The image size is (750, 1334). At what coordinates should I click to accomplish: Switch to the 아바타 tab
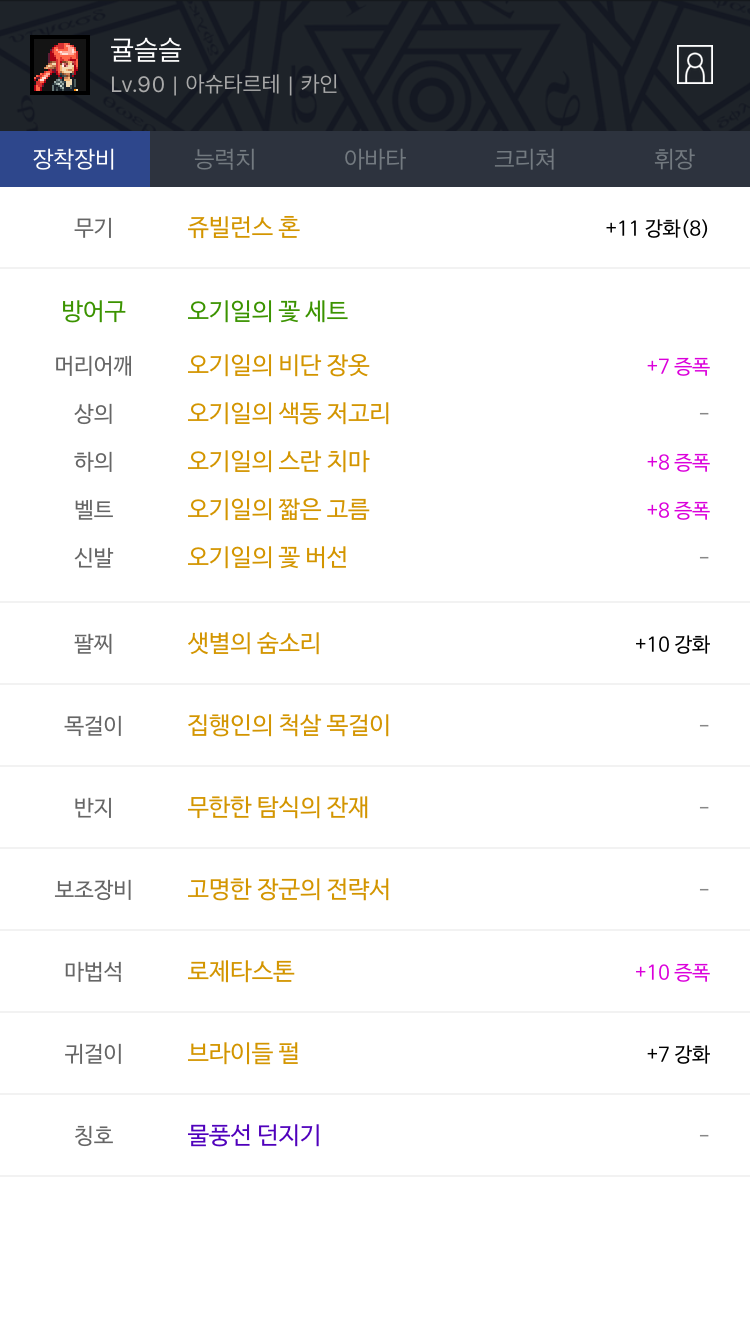[x=375, y=159]
